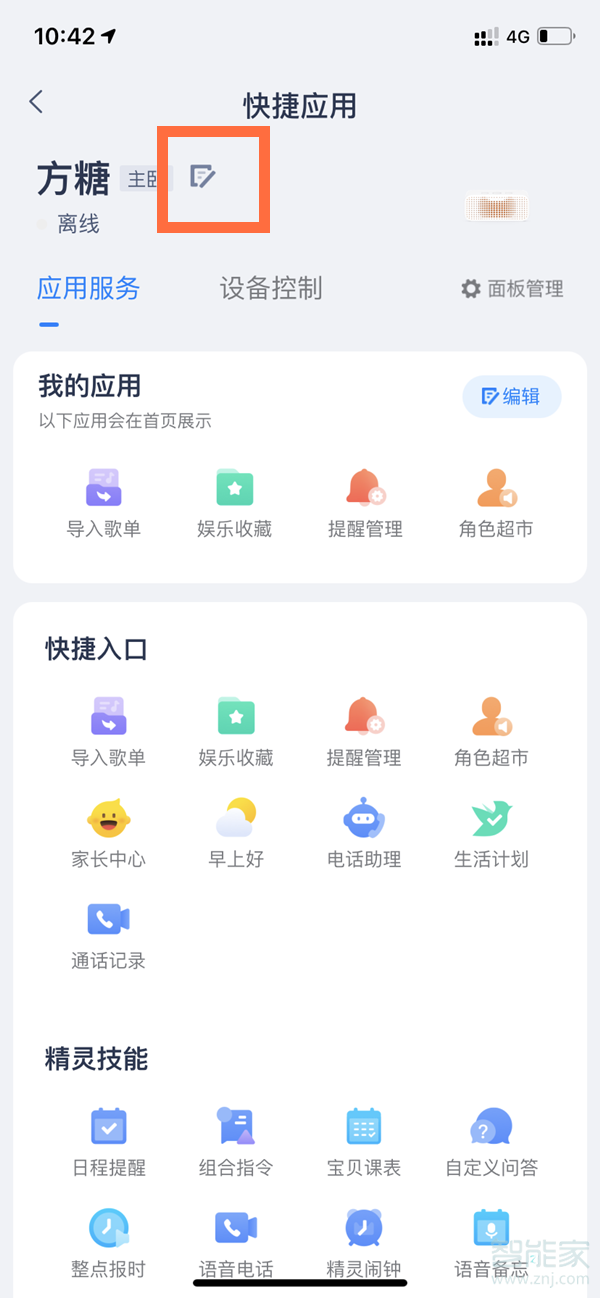Open 面板管理 settings
The image size is (600, 1298).
[512, 289]
